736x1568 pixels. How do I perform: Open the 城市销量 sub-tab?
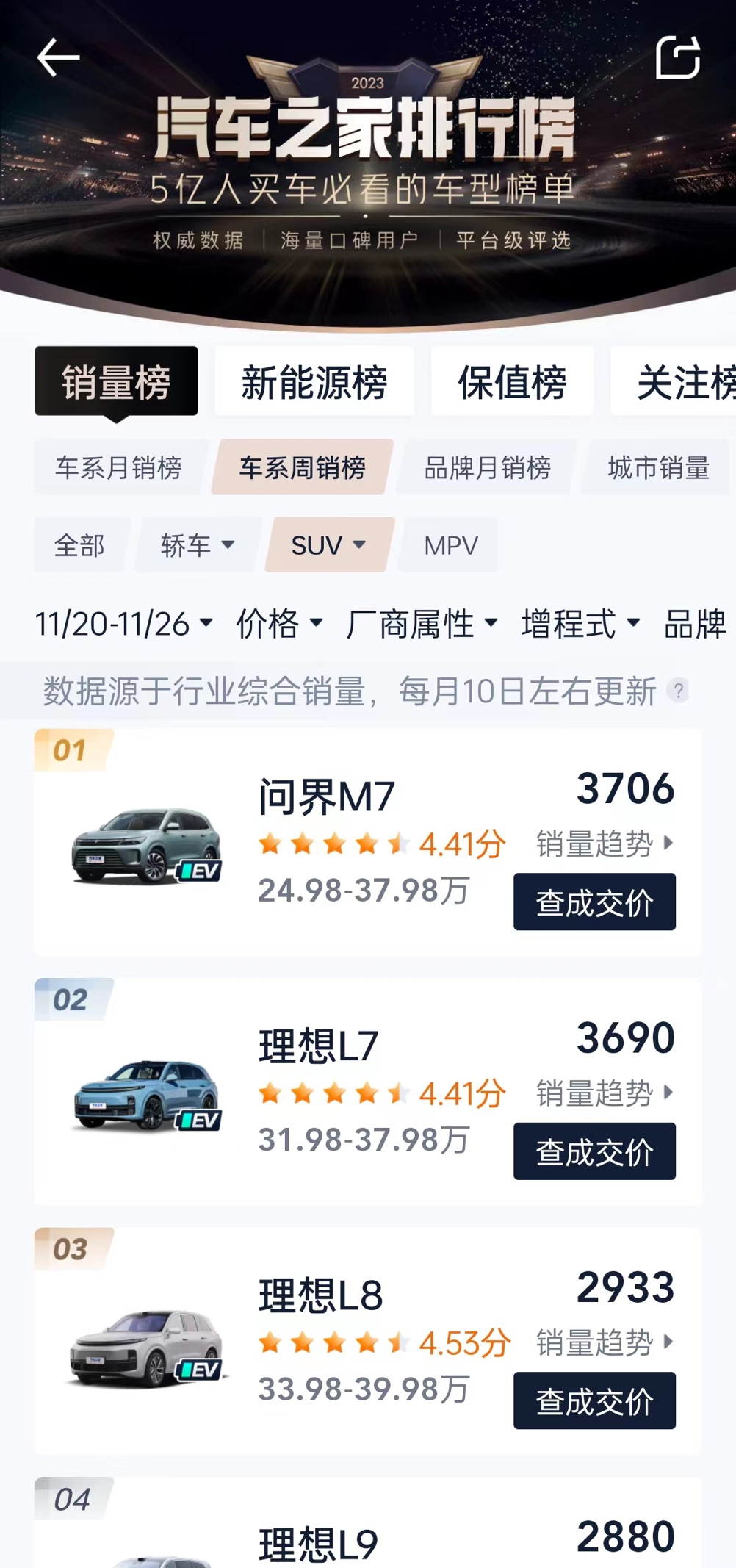tap(658, 467)
